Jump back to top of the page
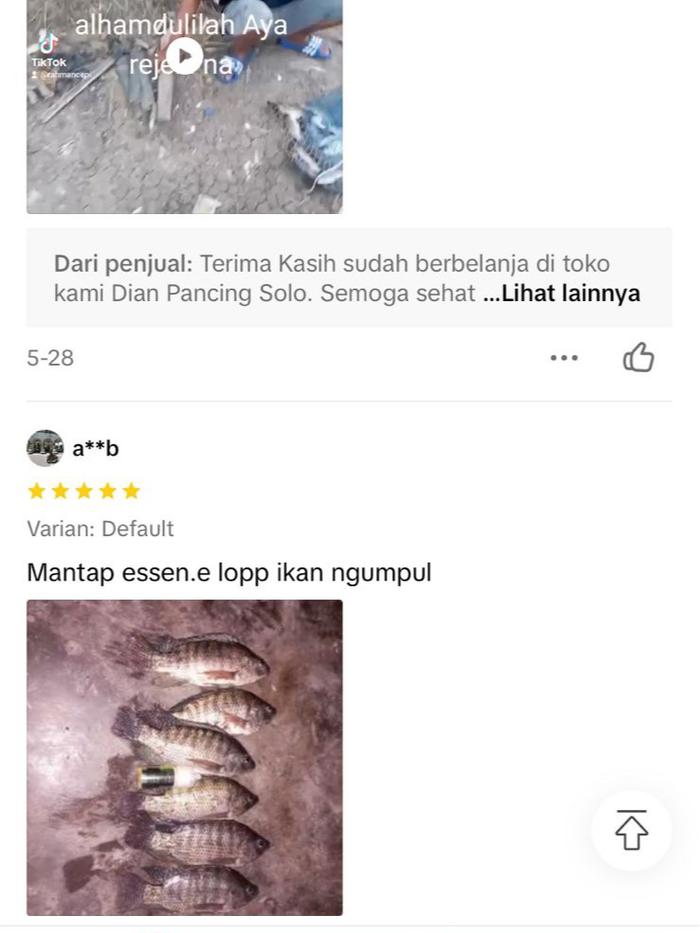This screenshot has height=933, width=700. point(631,830)
